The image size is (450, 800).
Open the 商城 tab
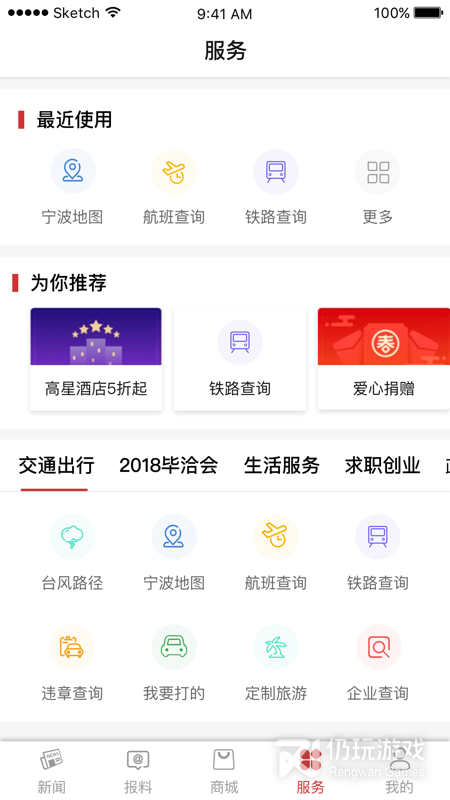tap(224, 771)
